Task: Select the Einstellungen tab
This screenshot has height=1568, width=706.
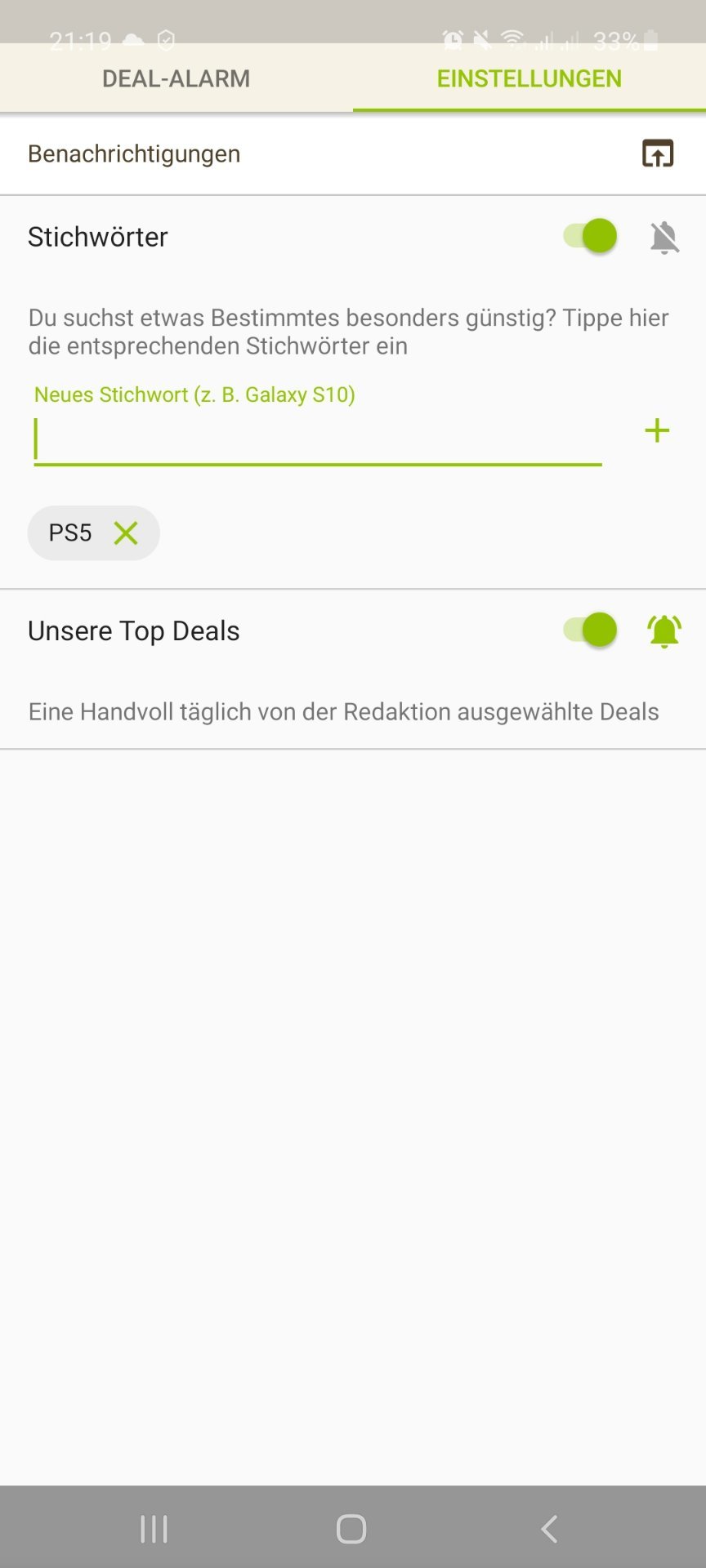Action: pyautogui.click(x=529, y=78)
